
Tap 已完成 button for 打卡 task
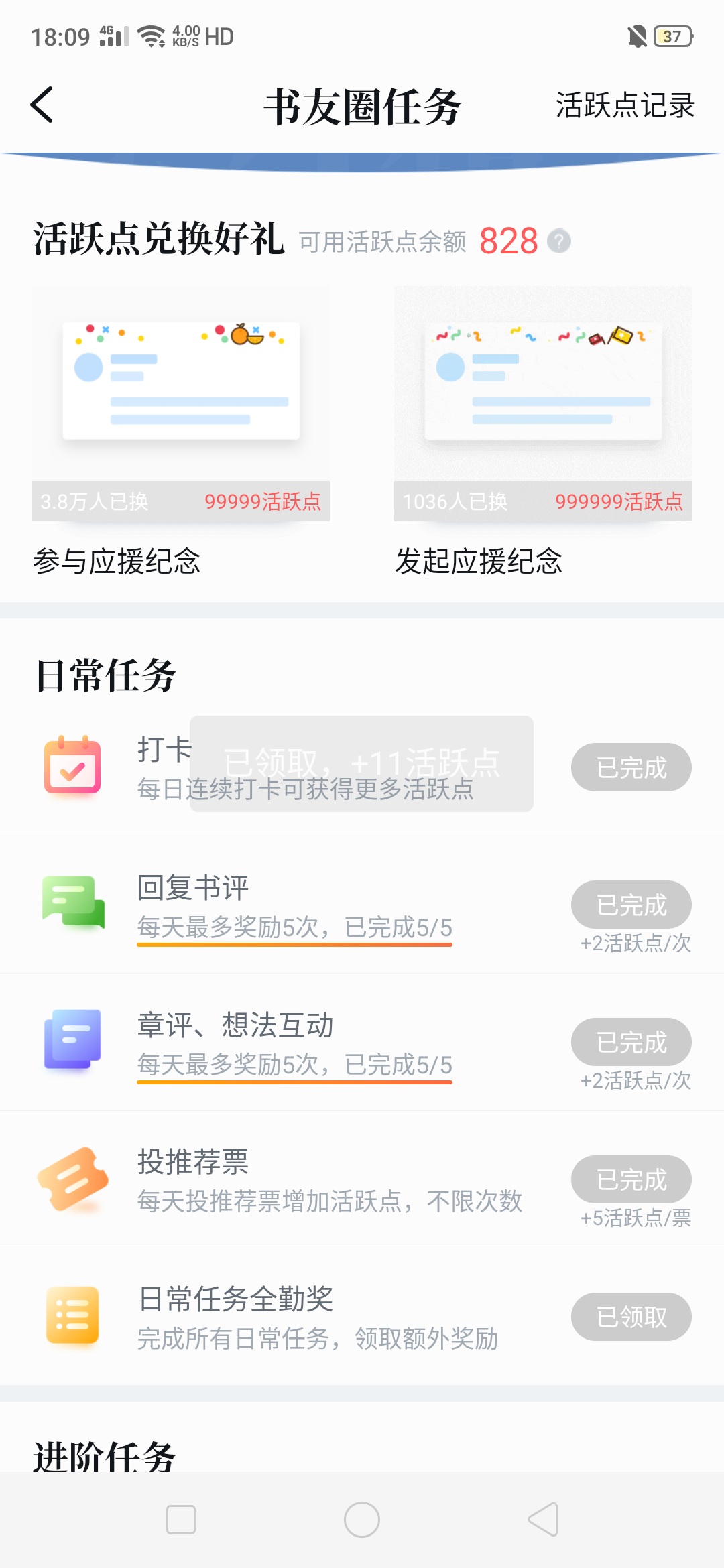point(631,767)
